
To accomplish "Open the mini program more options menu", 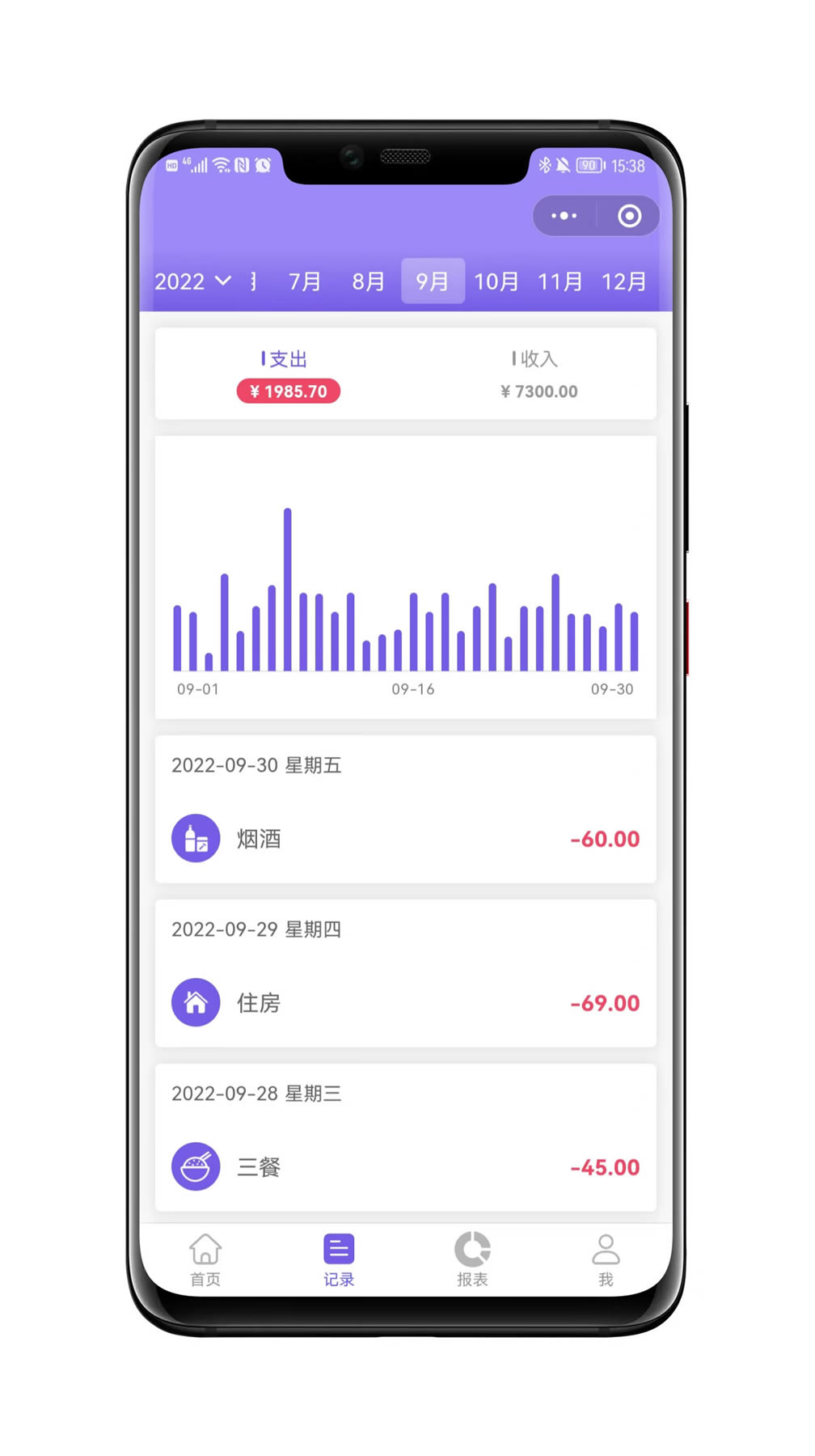I will [564, 216].
